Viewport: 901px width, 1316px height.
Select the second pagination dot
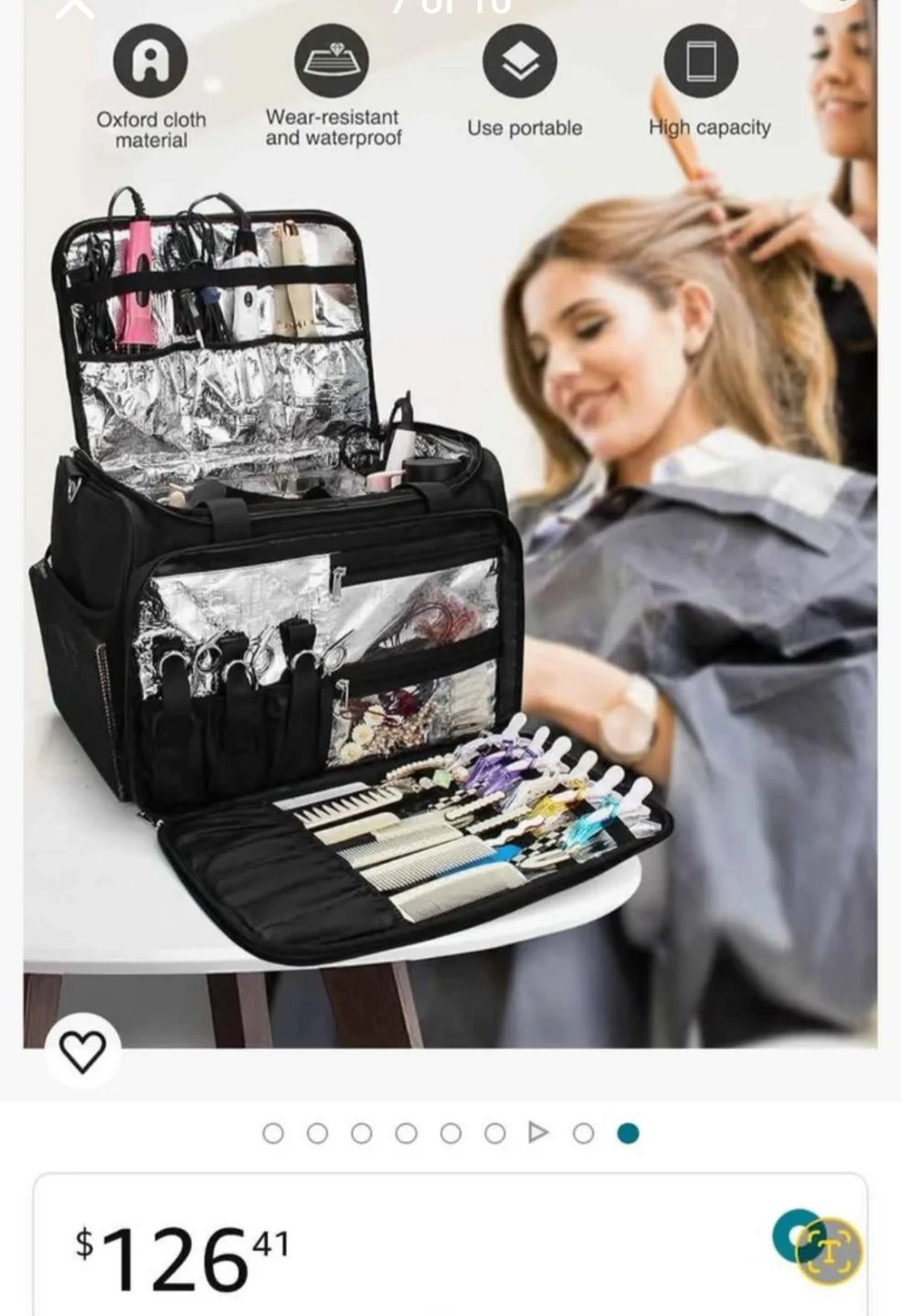click(318, 1131)
